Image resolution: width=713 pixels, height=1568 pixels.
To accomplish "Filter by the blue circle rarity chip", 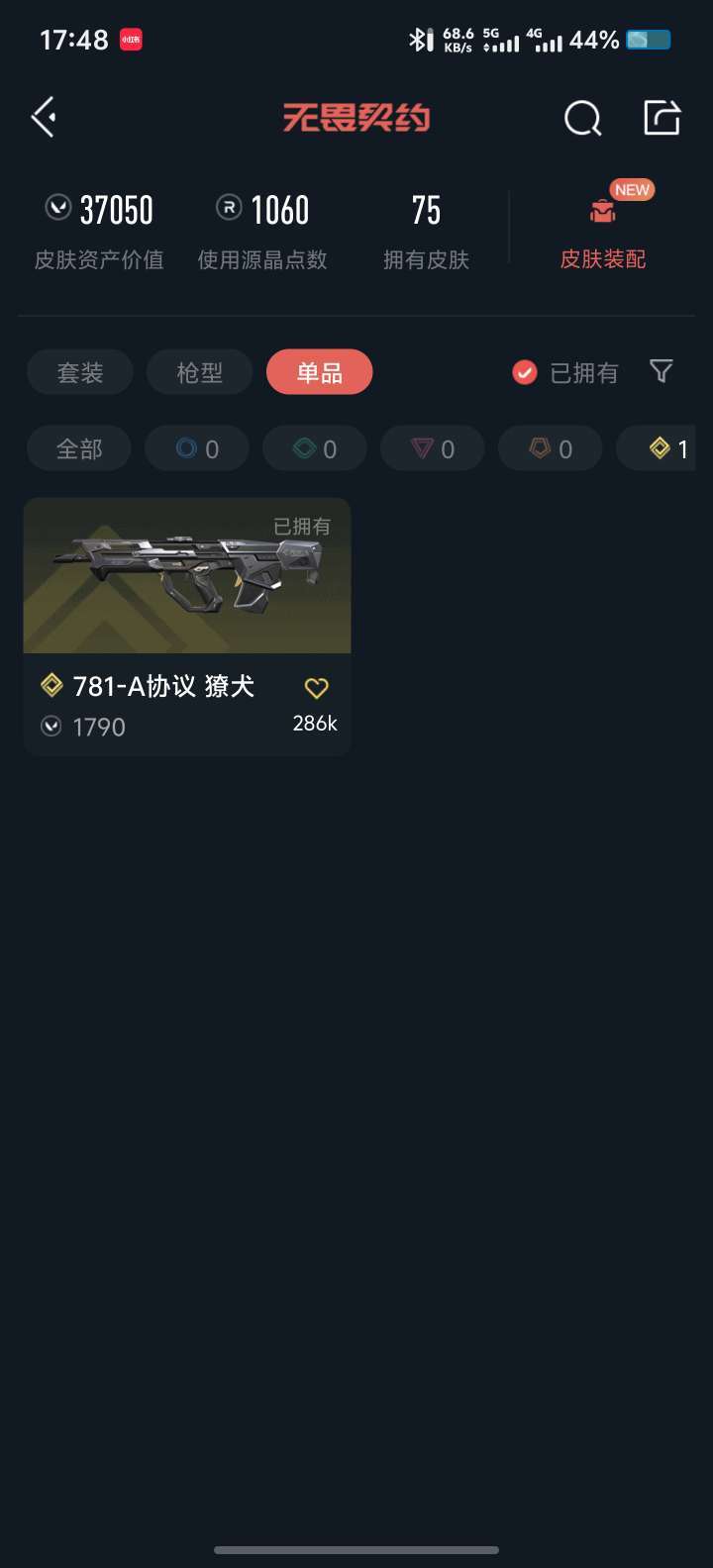I will click(x=197, y=449).
